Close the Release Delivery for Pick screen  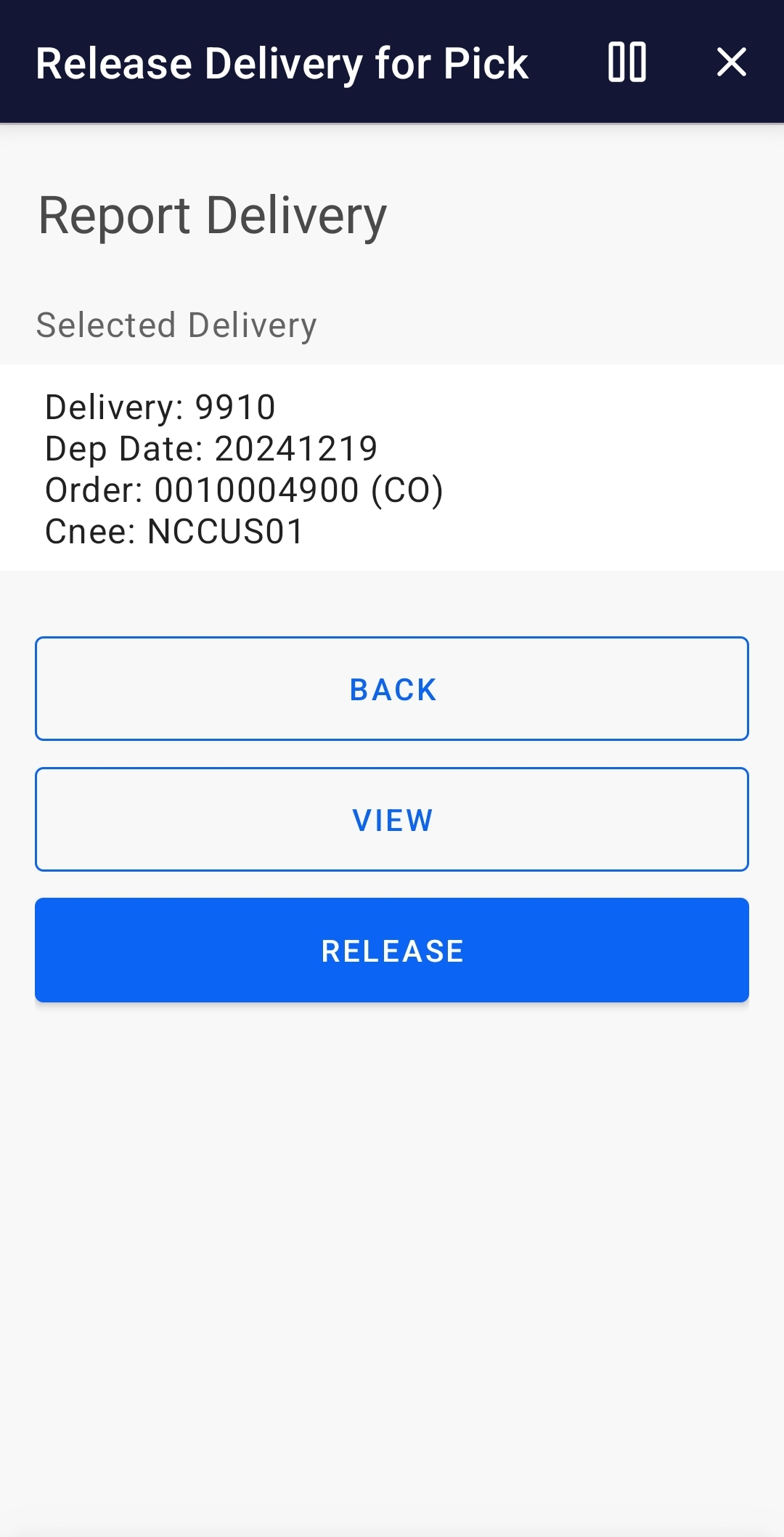tap(731, 63)
